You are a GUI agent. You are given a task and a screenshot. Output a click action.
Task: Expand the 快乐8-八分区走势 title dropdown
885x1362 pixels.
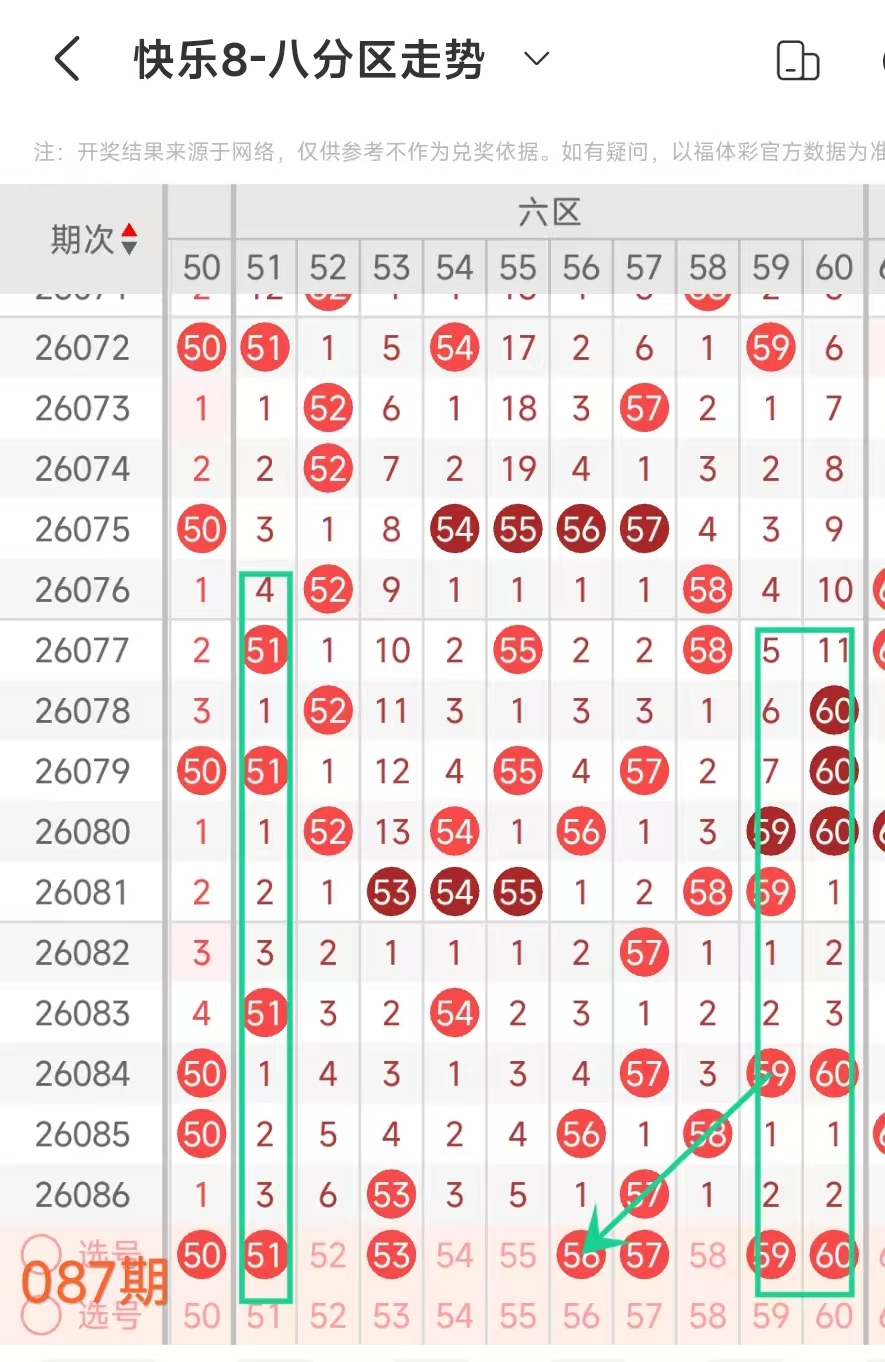[x=537, y=59]
